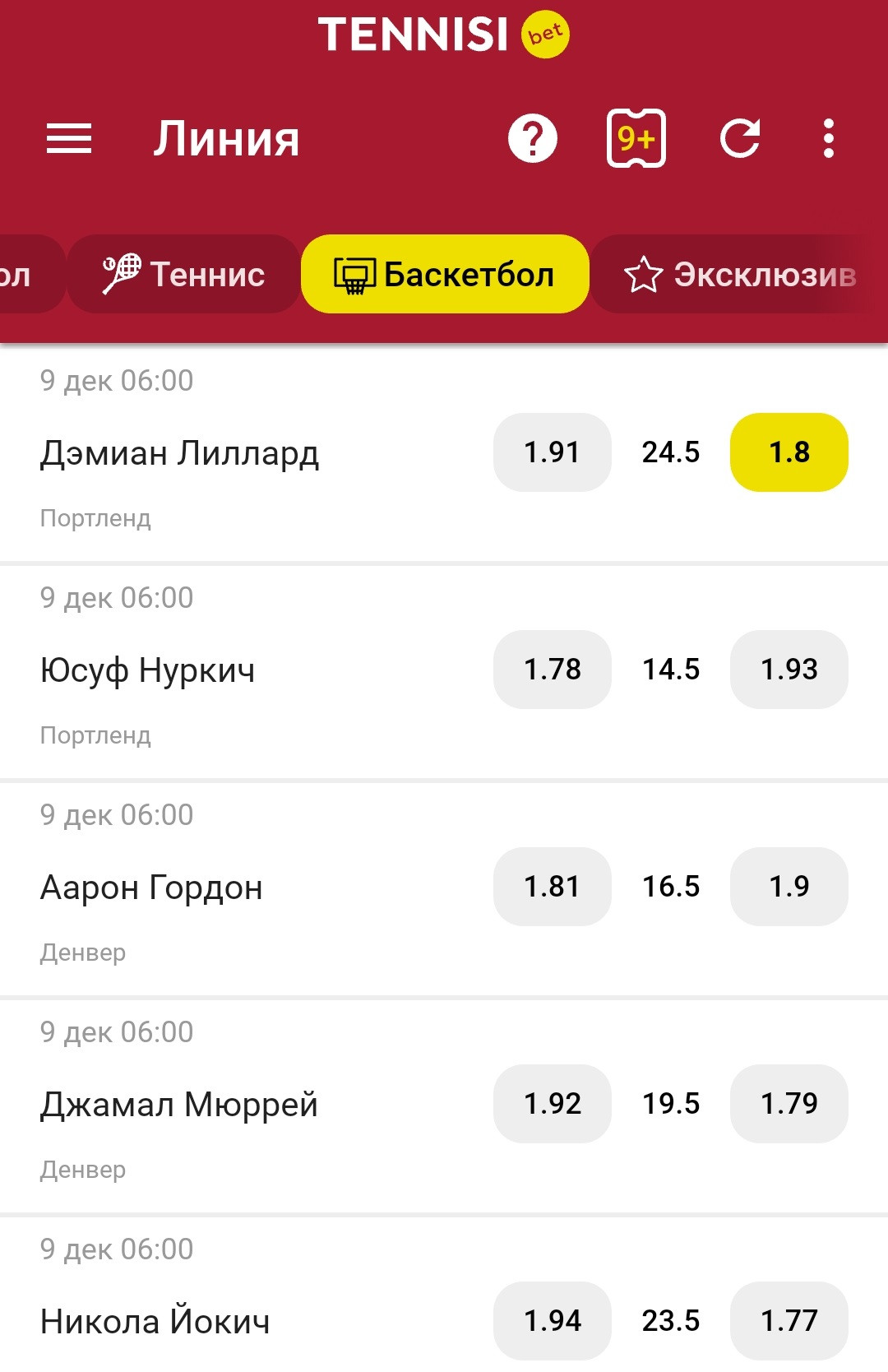Select 1.81 odds for Аарон Гордон

click(552, 887)
